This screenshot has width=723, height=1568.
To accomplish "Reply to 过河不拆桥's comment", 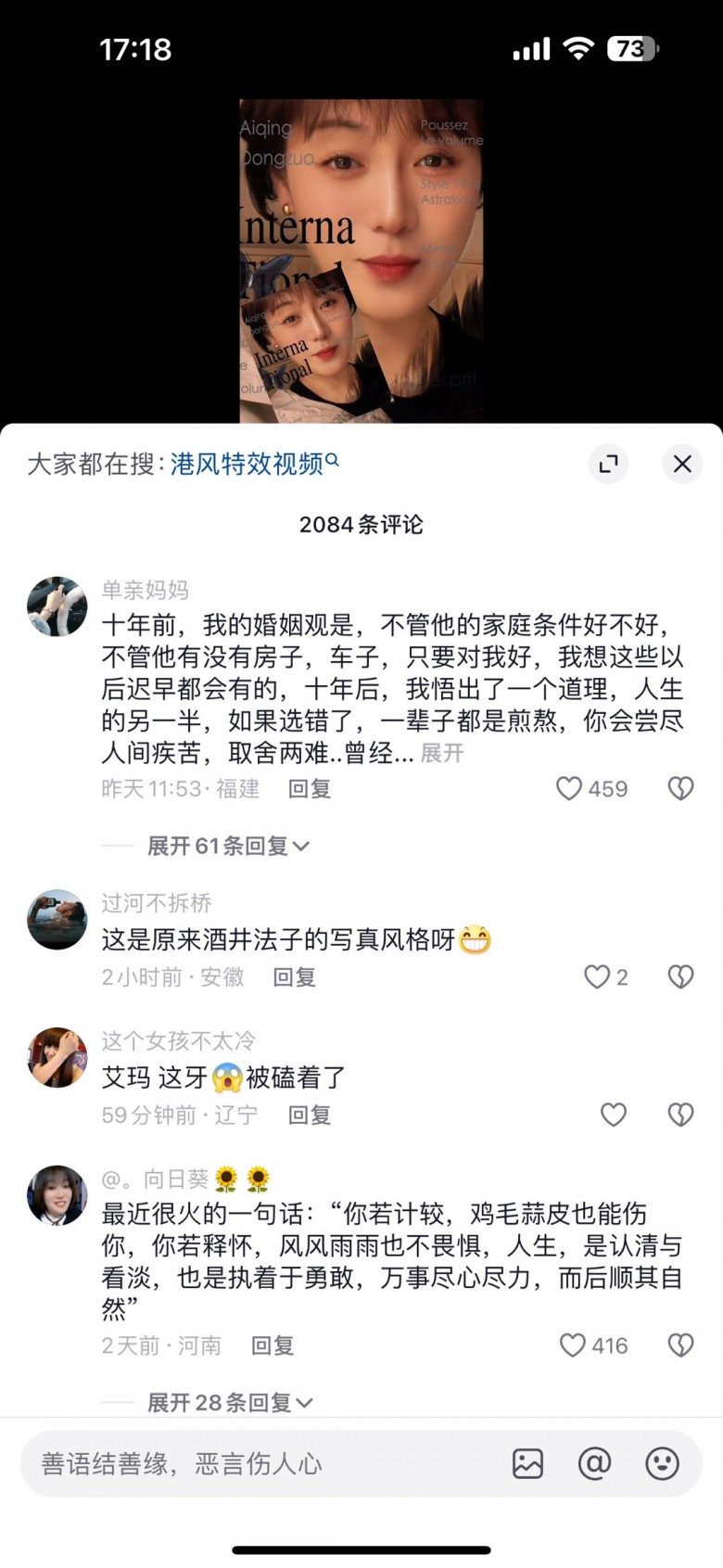I will click(x=294, y=977).
